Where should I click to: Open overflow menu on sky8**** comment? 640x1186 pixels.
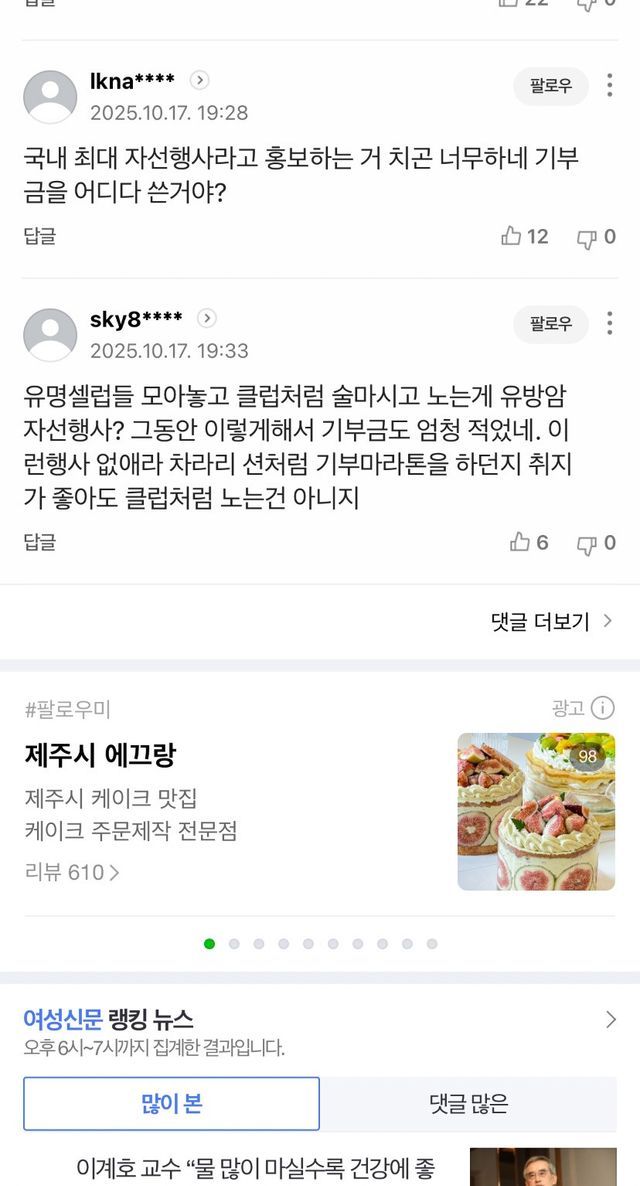[x=610, y=324]
